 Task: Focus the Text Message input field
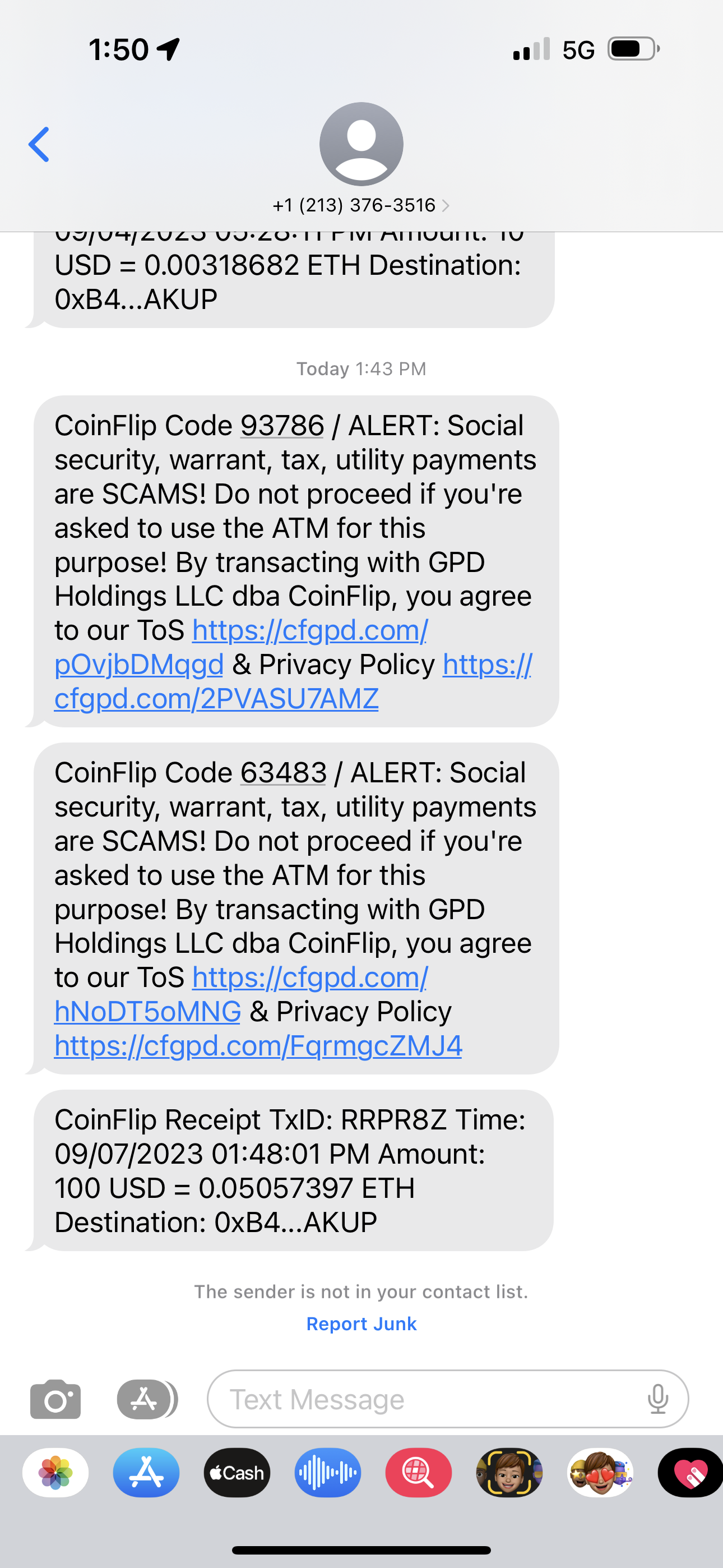tap(426, 1399)
